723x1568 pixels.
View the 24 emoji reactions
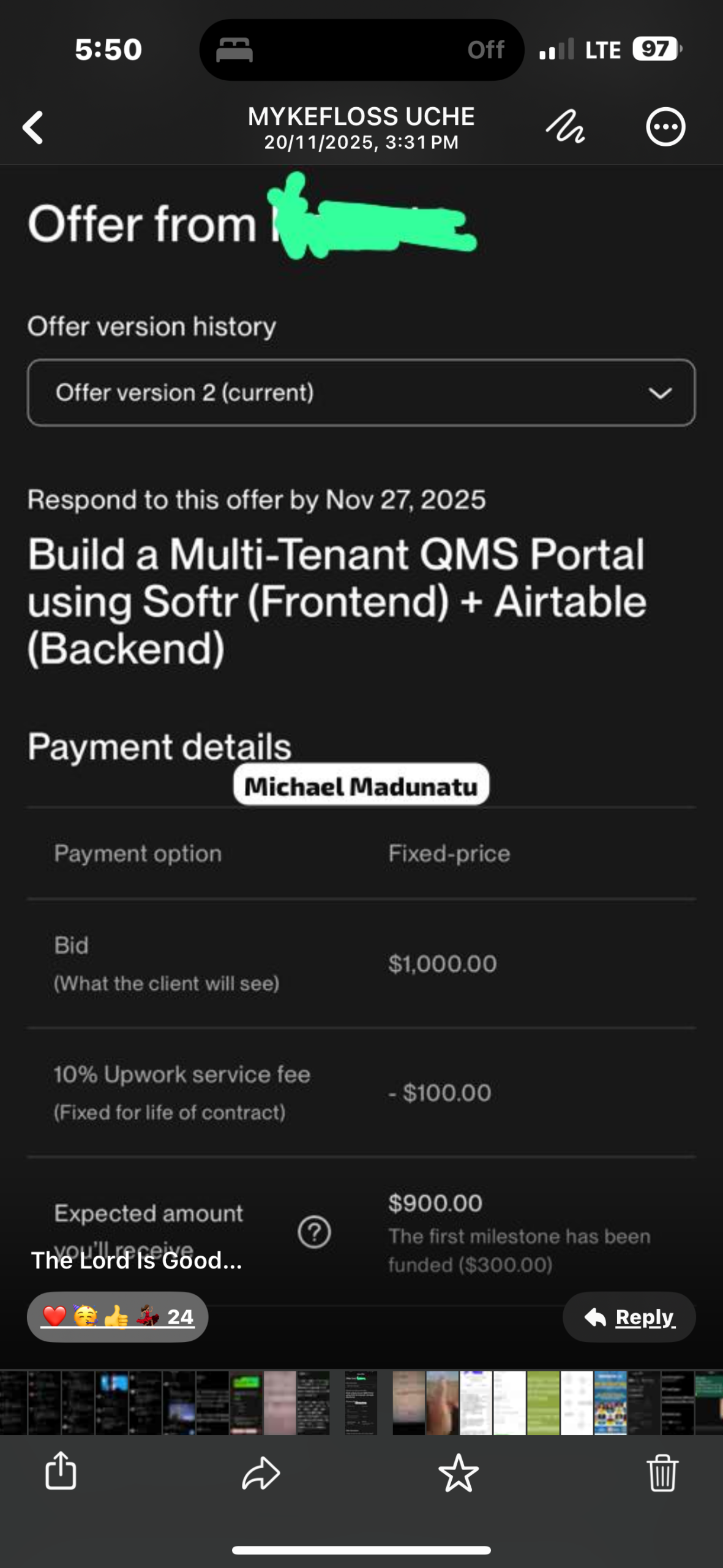click(x=118, y=1316)
